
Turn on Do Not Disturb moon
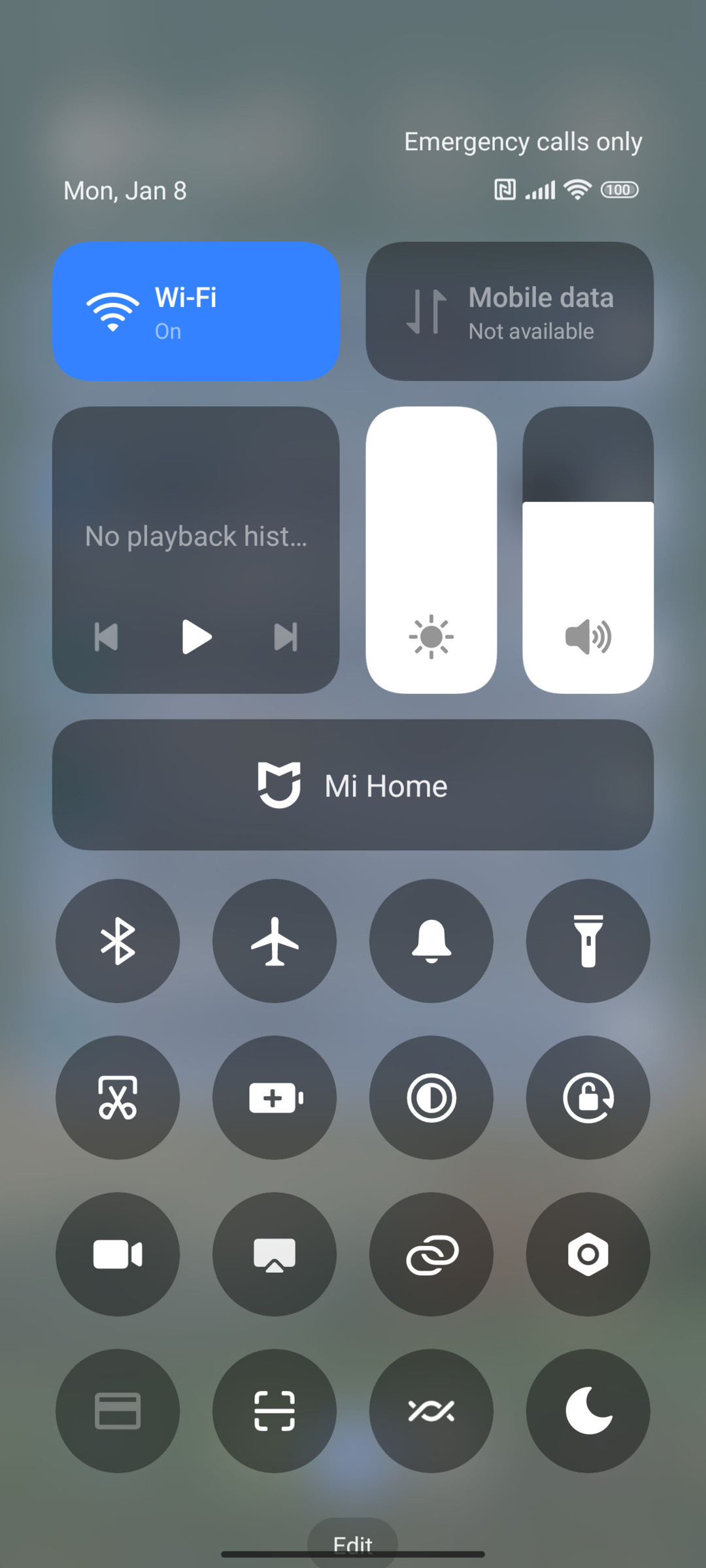coord(588,1411)
